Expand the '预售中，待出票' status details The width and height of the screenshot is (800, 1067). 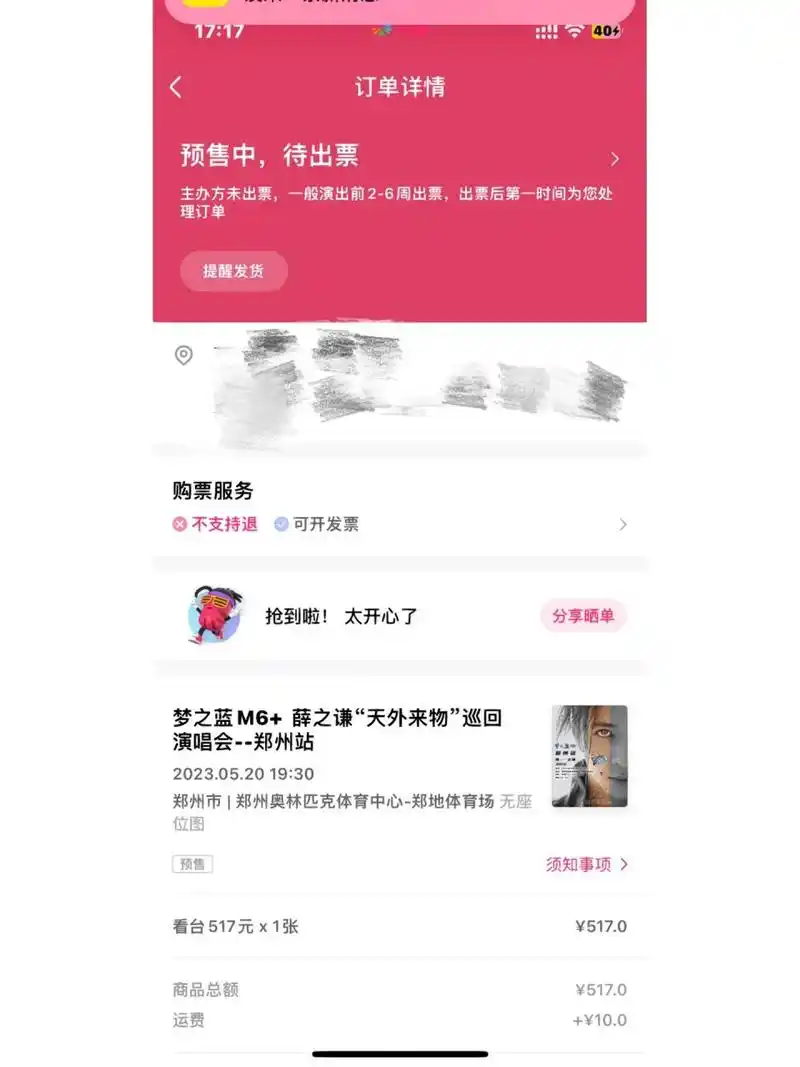pos(615,157)
